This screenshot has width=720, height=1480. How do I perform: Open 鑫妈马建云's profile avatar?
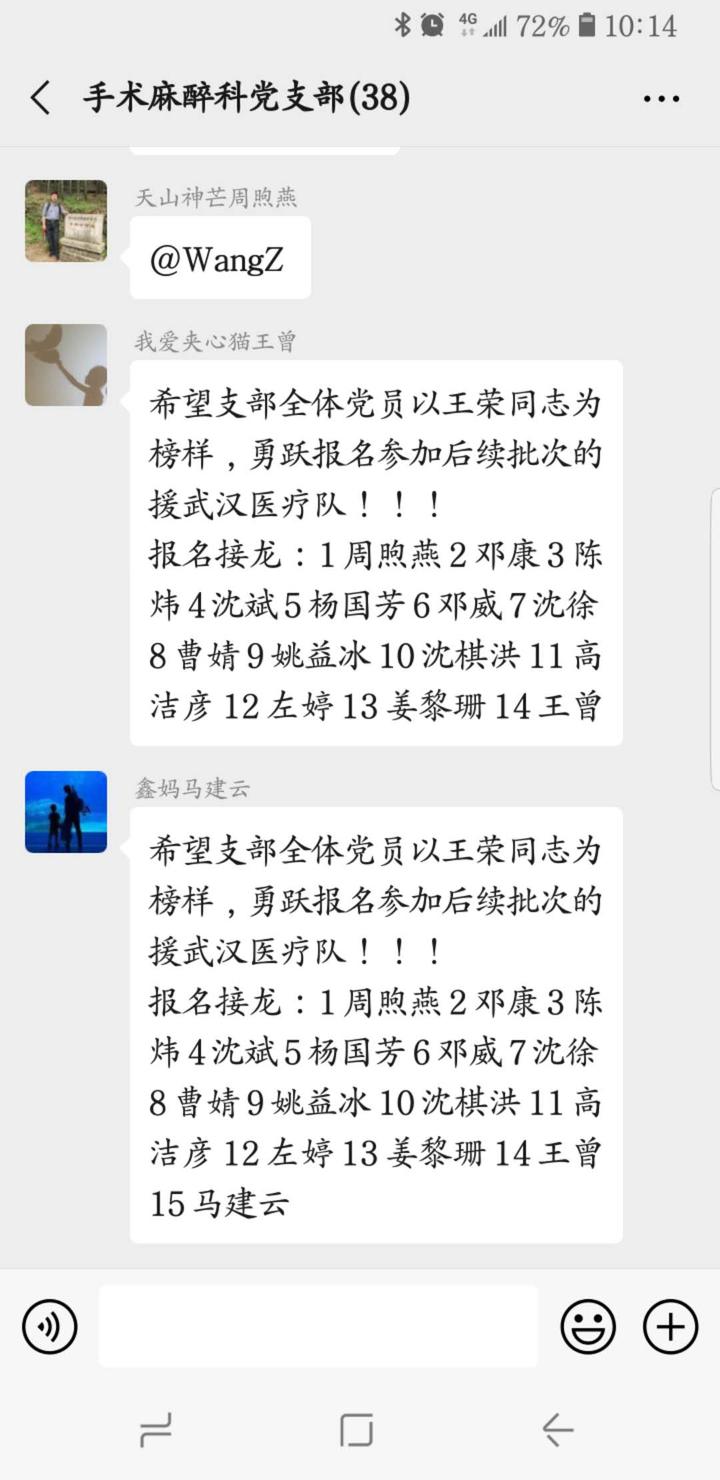66,811
